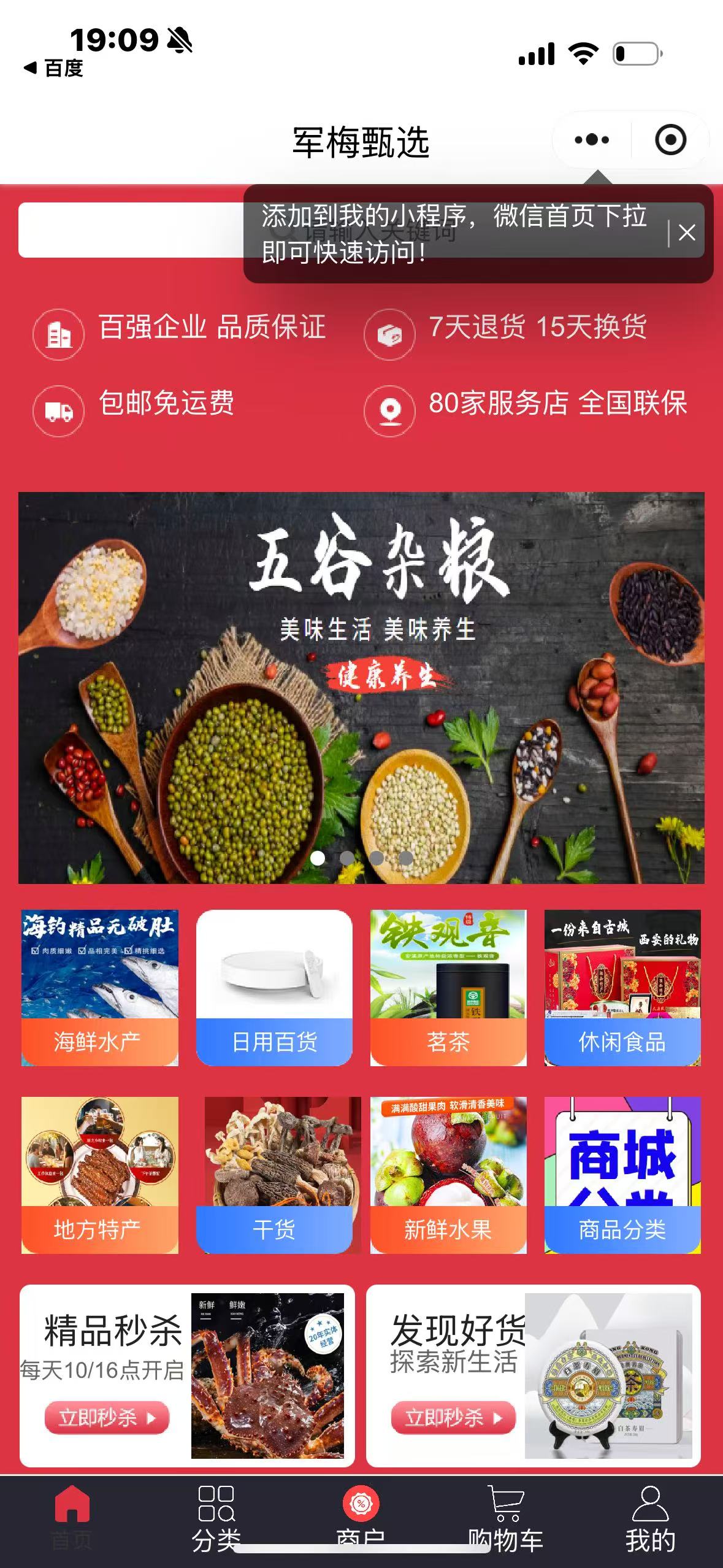
Task: Browse the 日用百货 category
Action: tap(274, 988)
